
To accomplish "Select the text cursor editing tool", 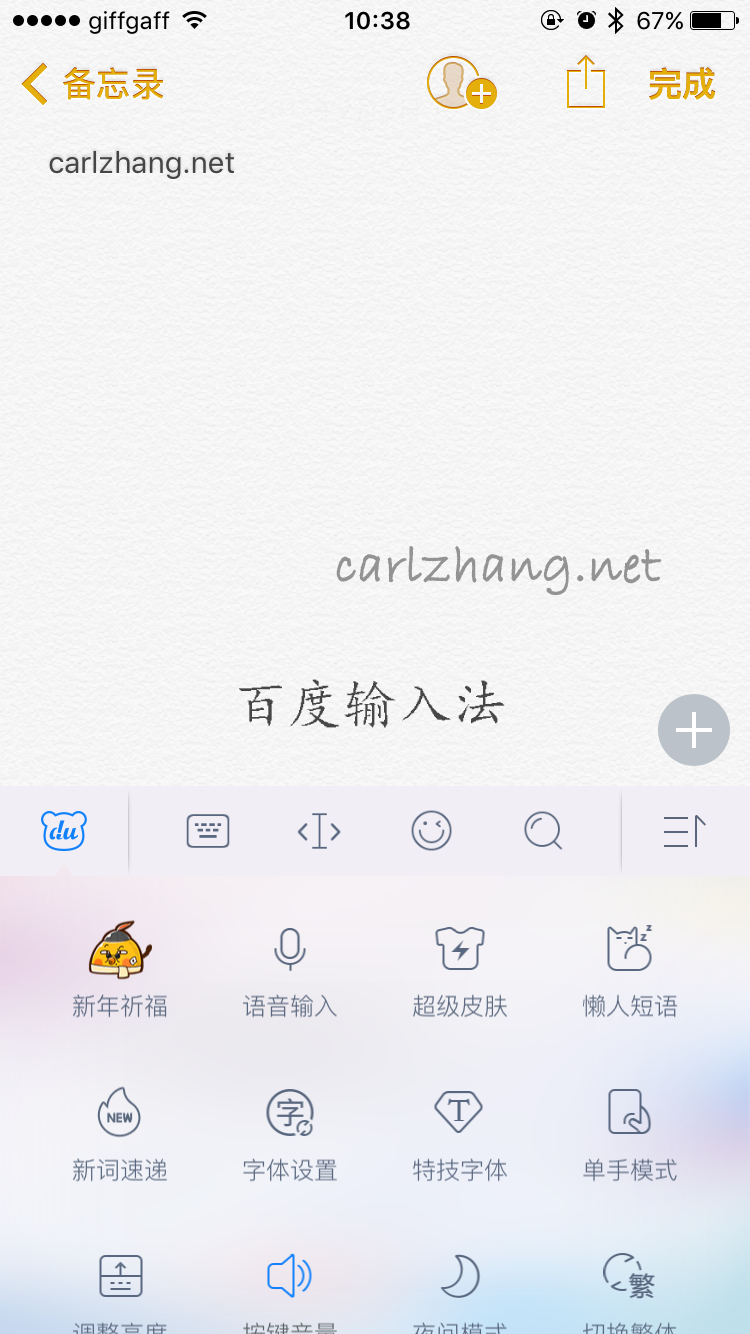I will tap(319, 830).
